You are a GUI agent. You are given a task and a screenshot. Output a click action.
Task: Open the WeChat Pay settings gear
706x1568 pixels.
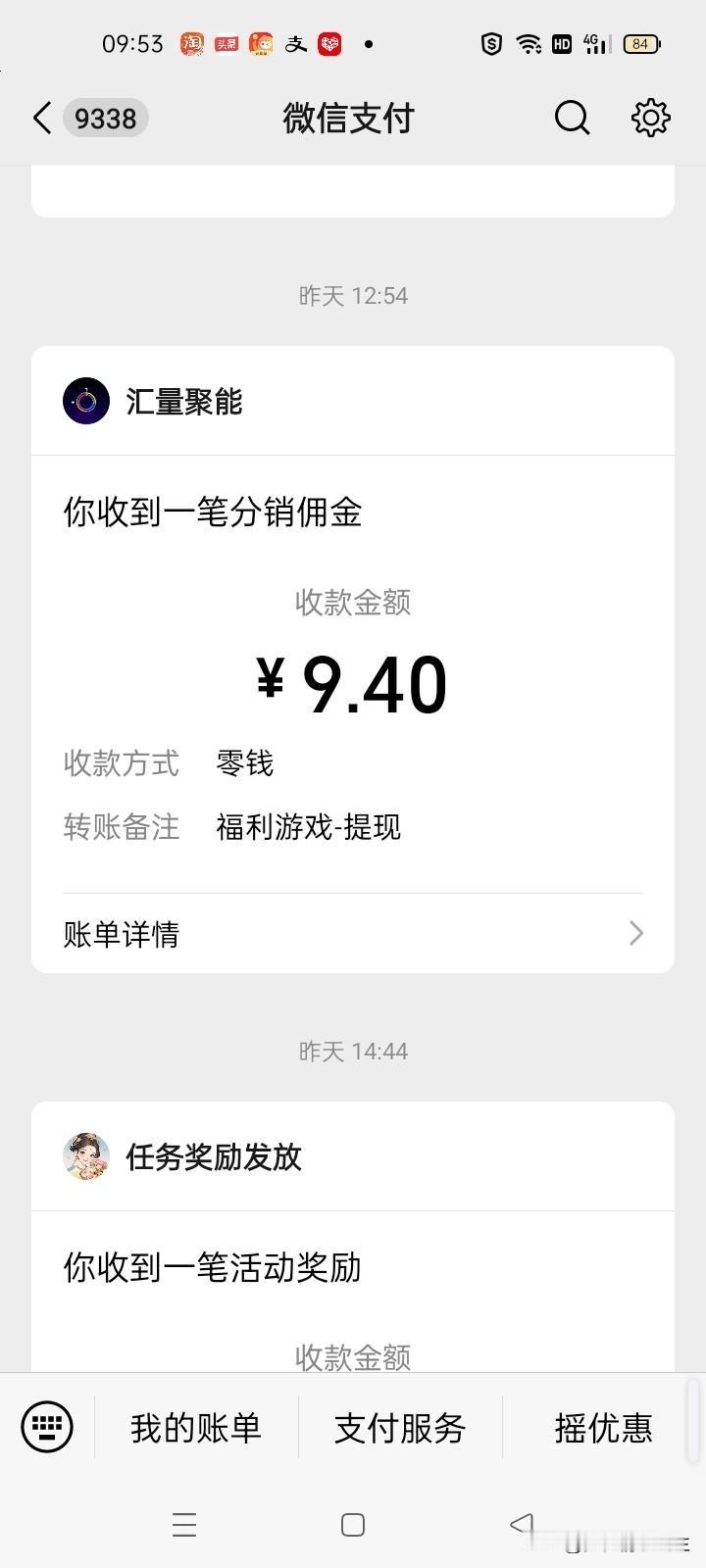(650, 117)
